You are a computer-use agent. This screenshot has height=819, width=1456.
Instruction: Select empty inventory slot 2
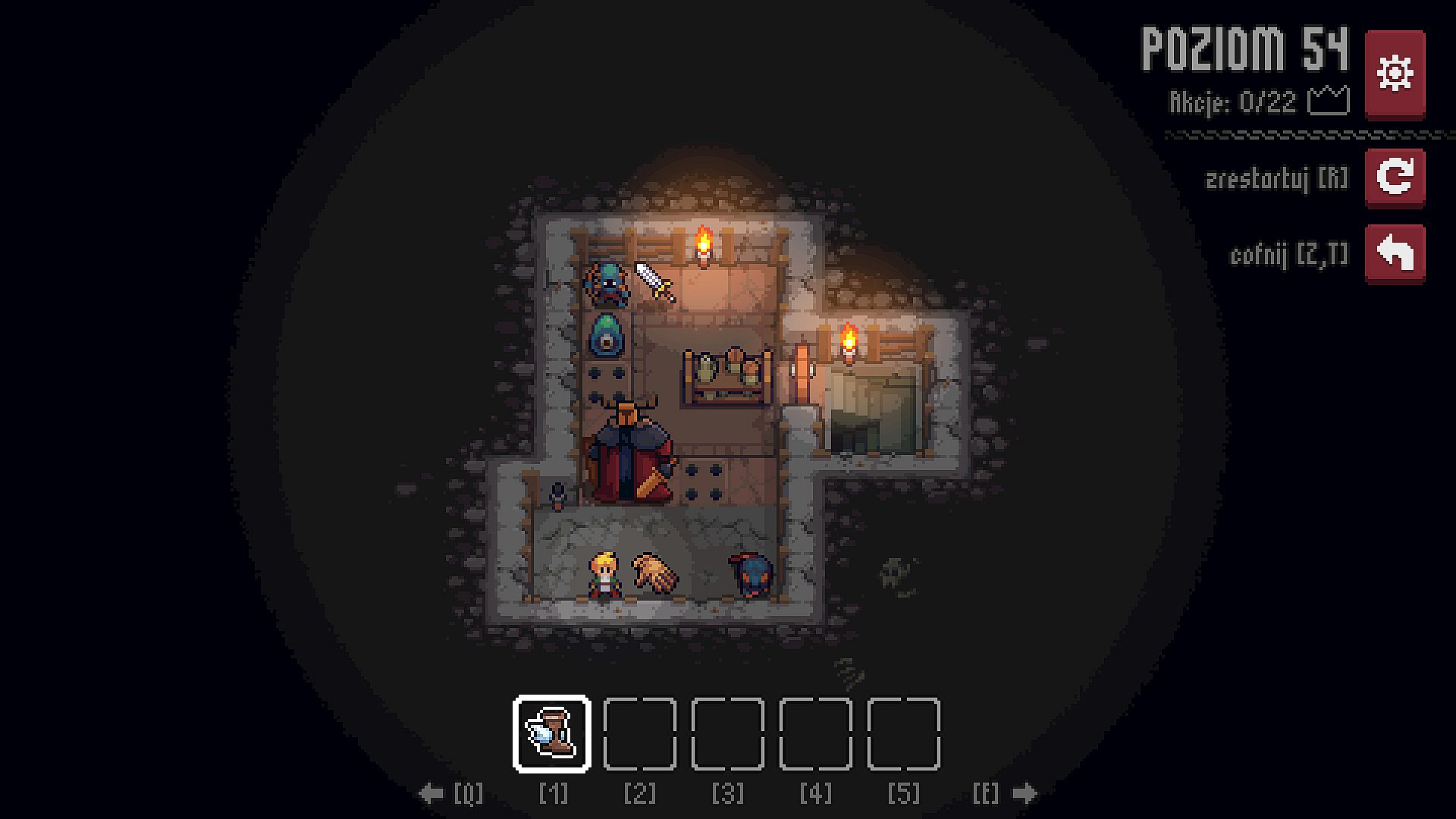[639, 733]
